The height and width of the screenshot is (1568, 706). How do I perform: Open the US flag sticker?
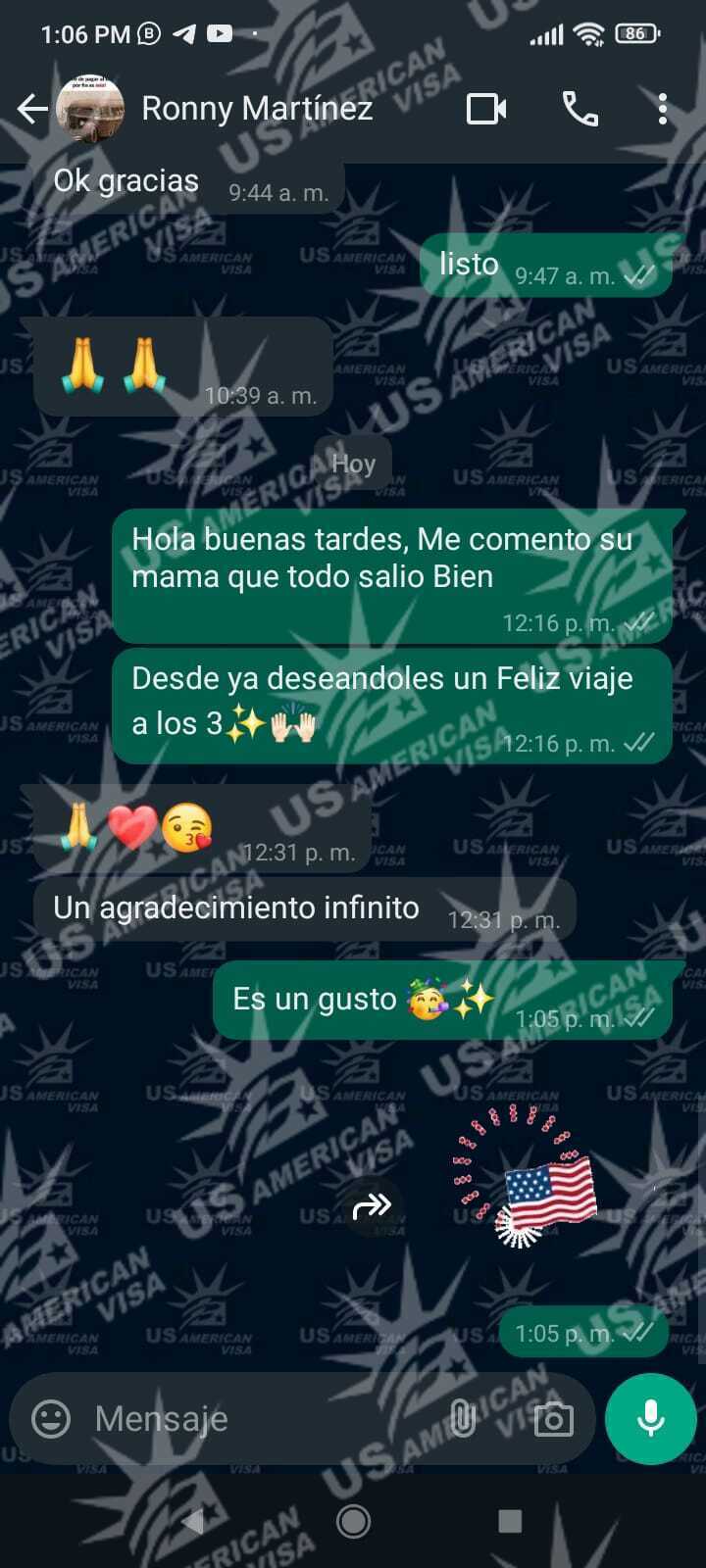pos(527,1177)
